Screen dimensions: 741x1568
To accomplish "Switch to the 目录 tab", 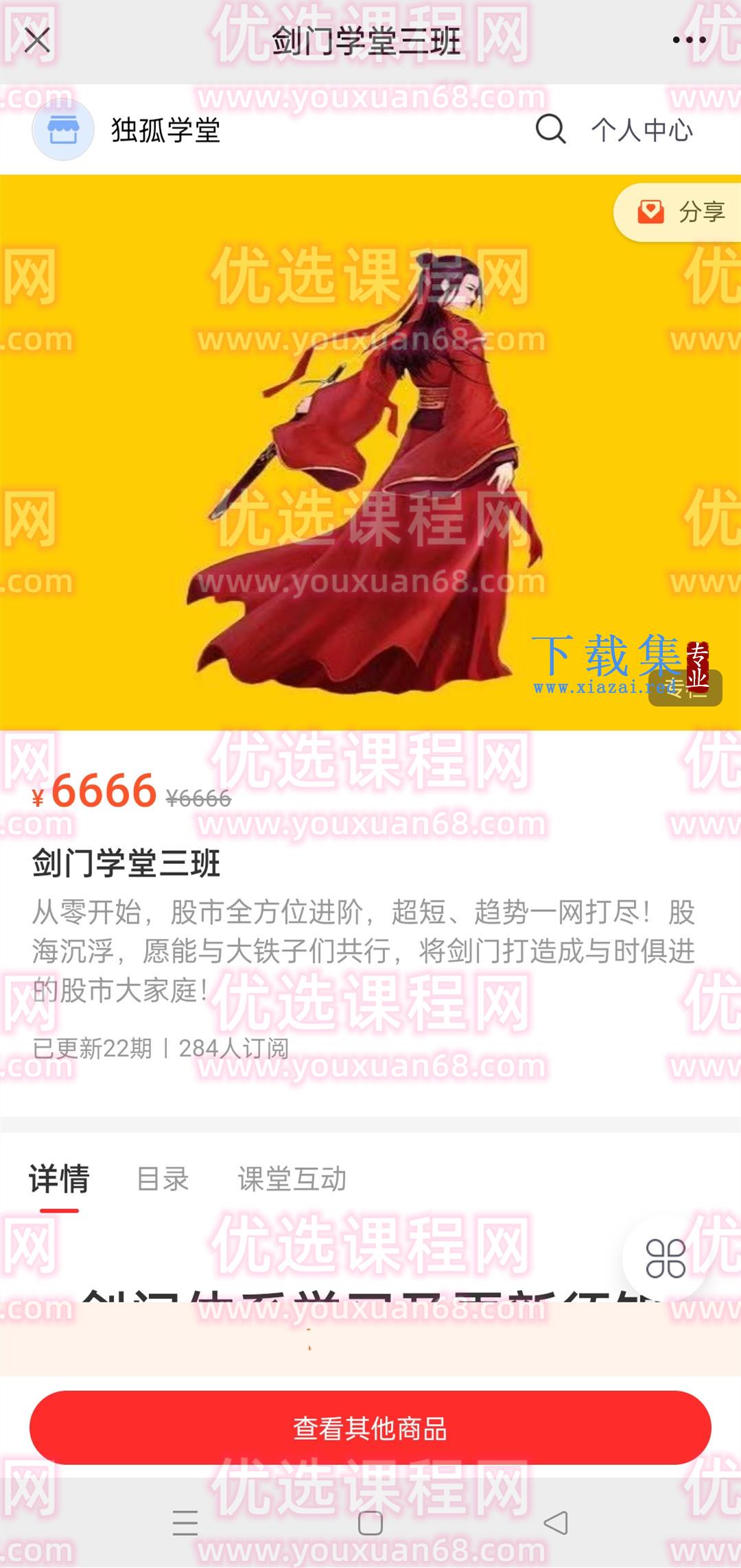I will pos(163,1179).
